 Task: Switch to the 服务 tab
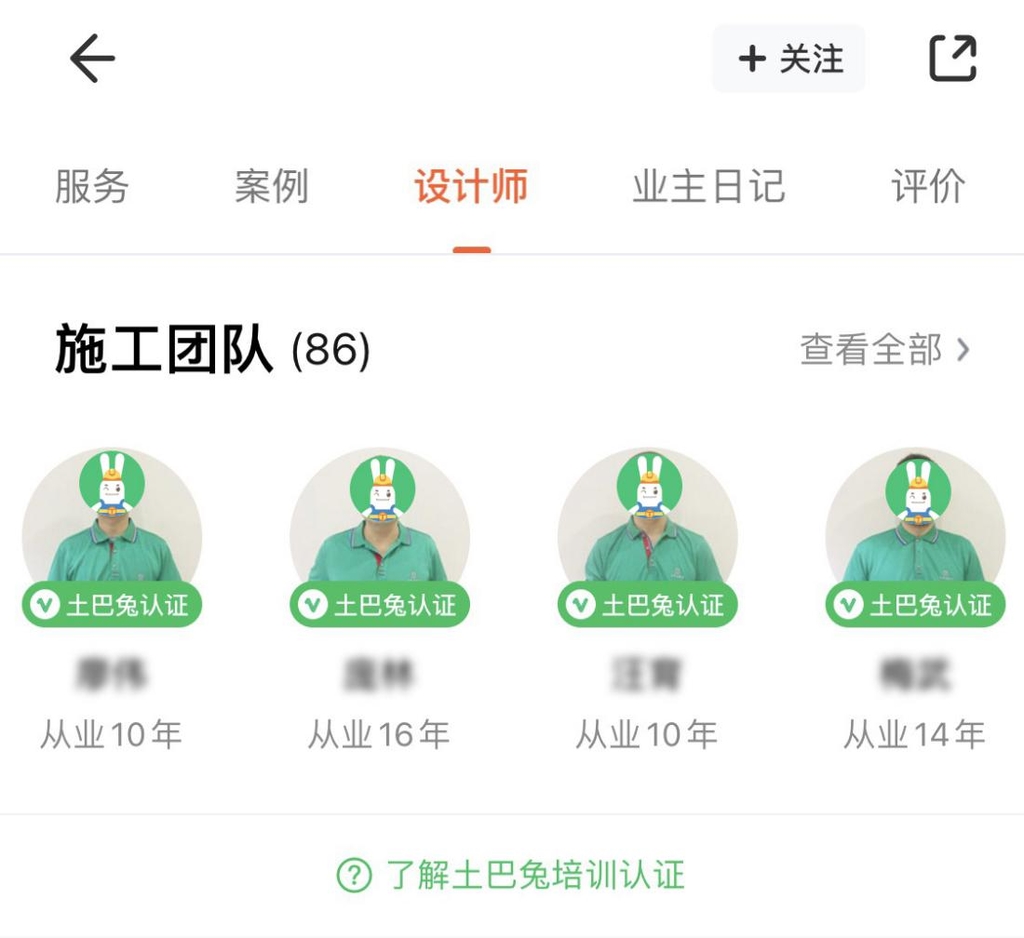point(92,187)
